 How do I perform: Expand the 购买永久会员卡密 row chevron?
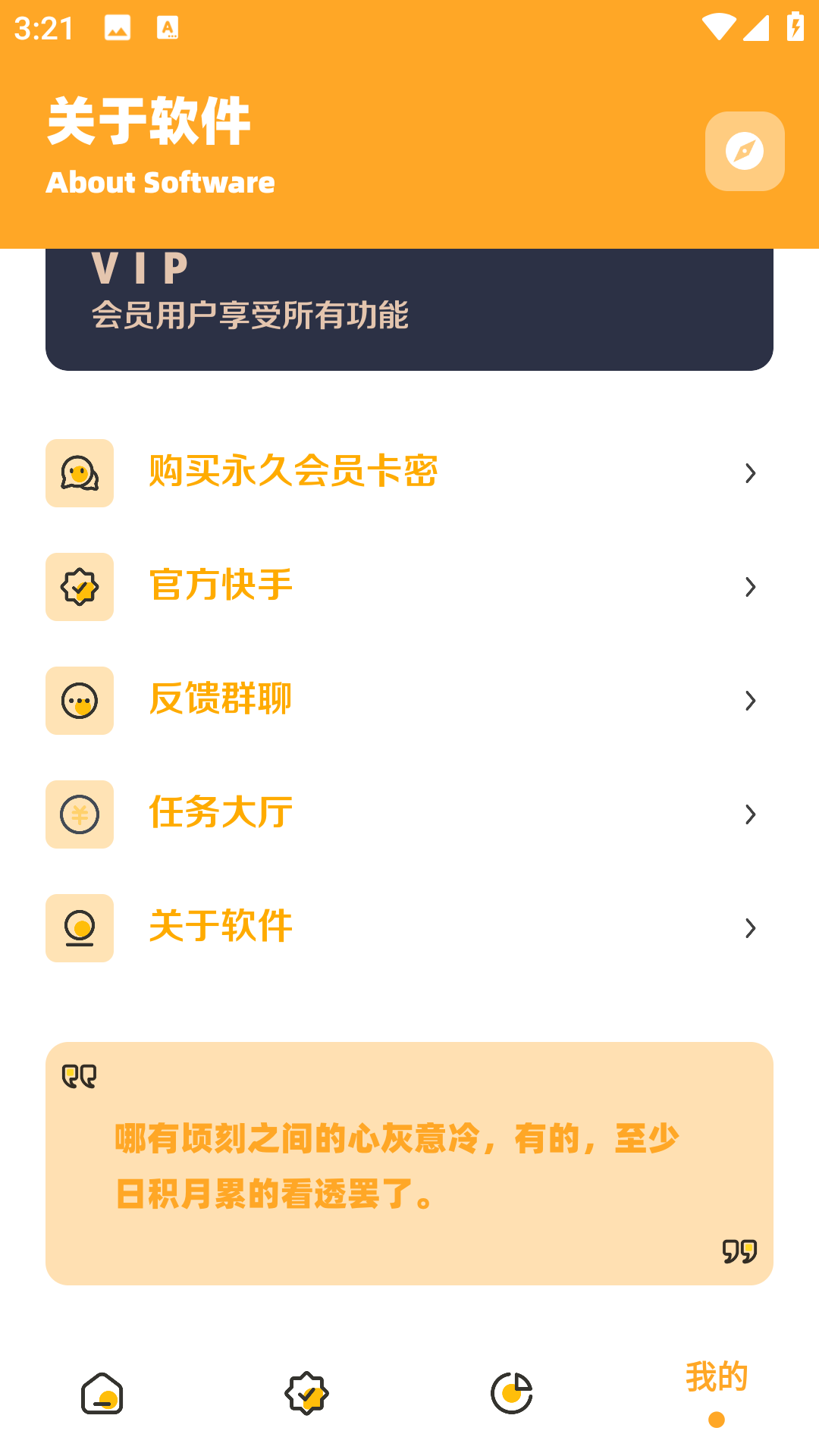tap(751, 472)
